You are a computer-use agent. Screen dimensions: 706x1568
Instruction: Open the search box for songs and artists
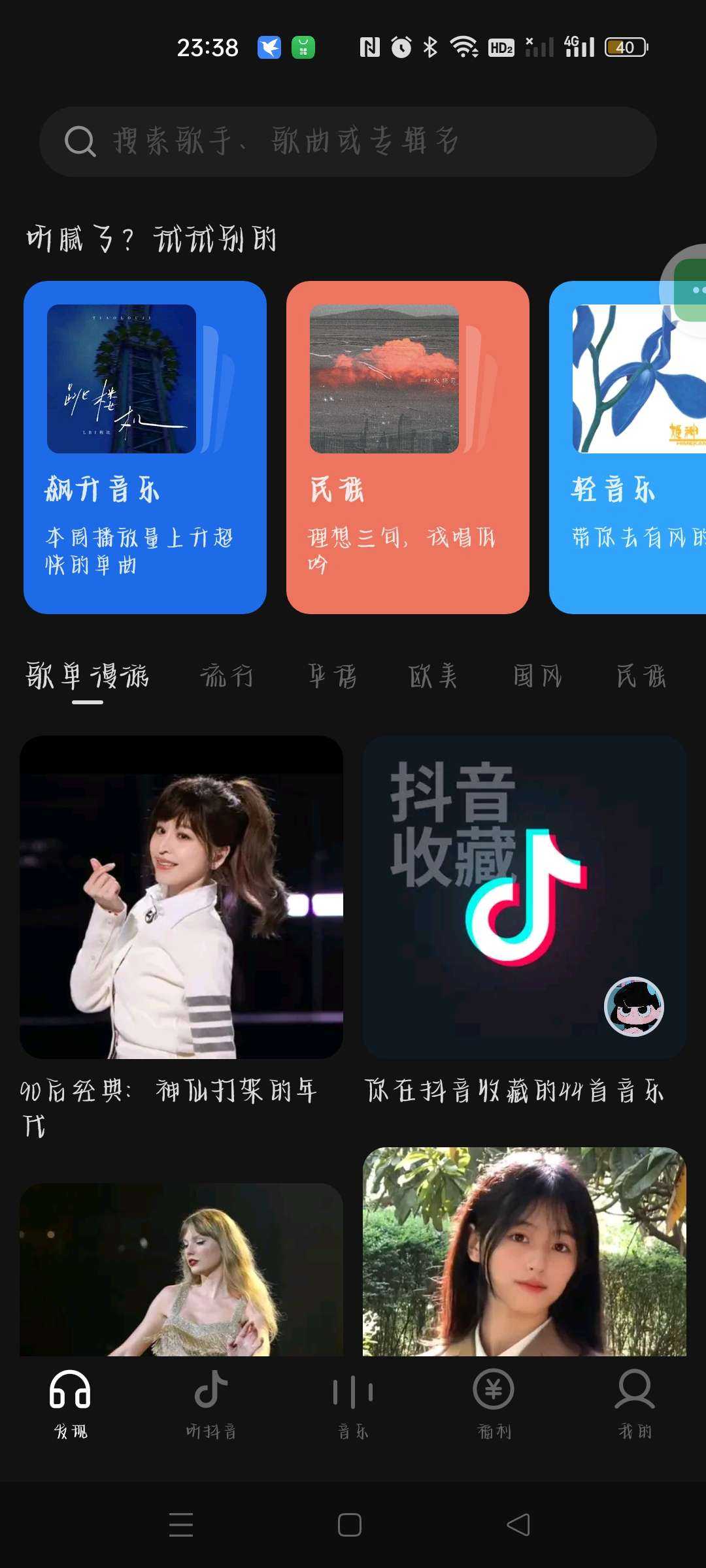tap(348, 142)
